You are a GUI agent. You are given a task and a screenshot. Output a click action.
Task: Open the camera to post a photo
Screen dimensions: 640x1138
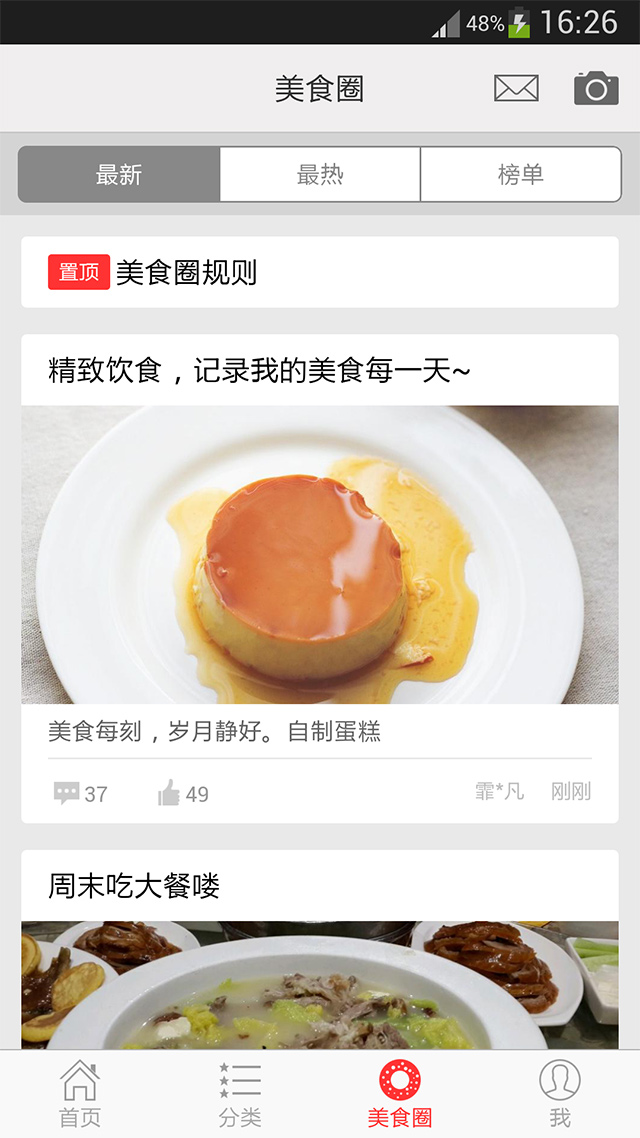coord(596,88)
